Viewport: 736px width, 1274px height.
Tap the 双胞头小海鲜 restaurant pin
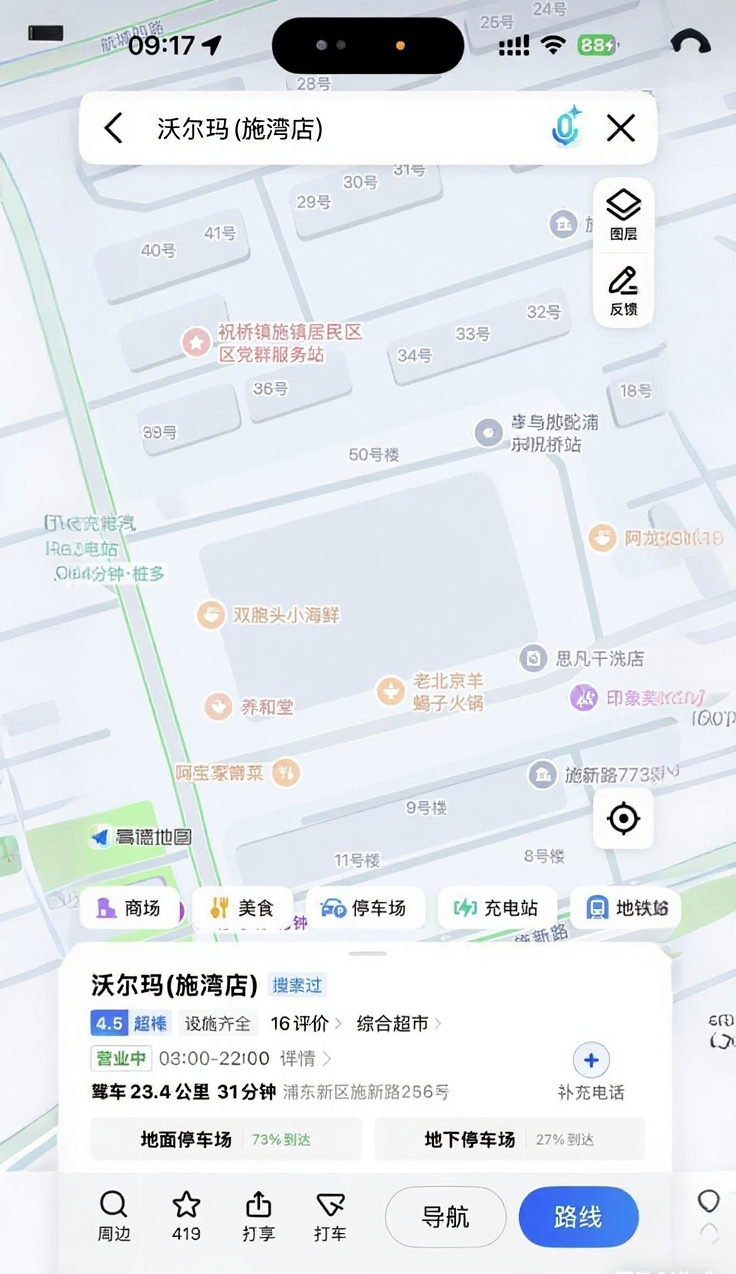point(211,615)
